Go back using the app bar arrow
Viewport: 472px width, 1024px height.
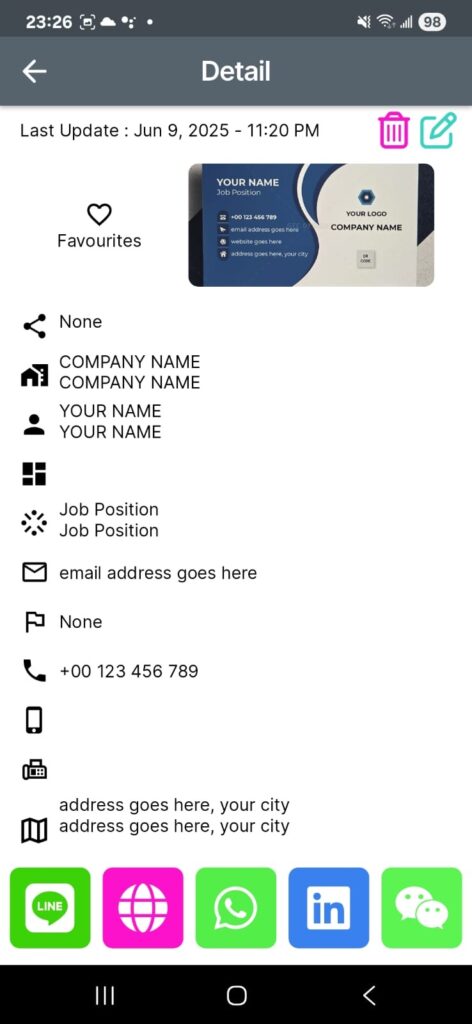pos(34,71)
